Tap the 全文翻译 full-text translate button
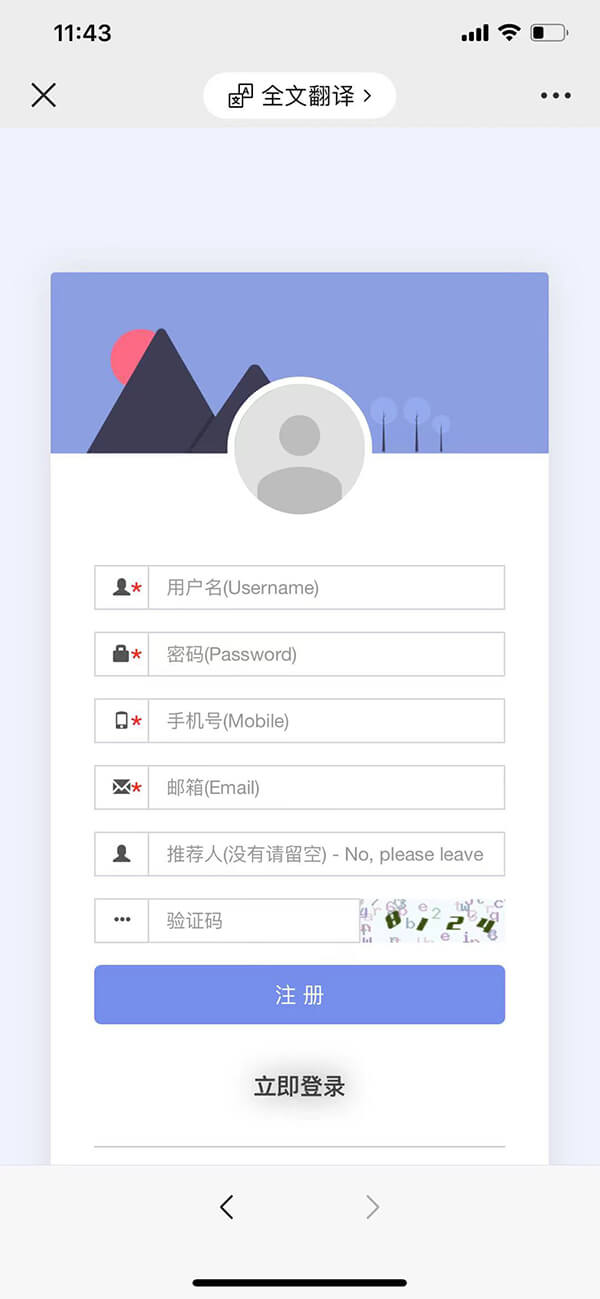 pos(300,96)
